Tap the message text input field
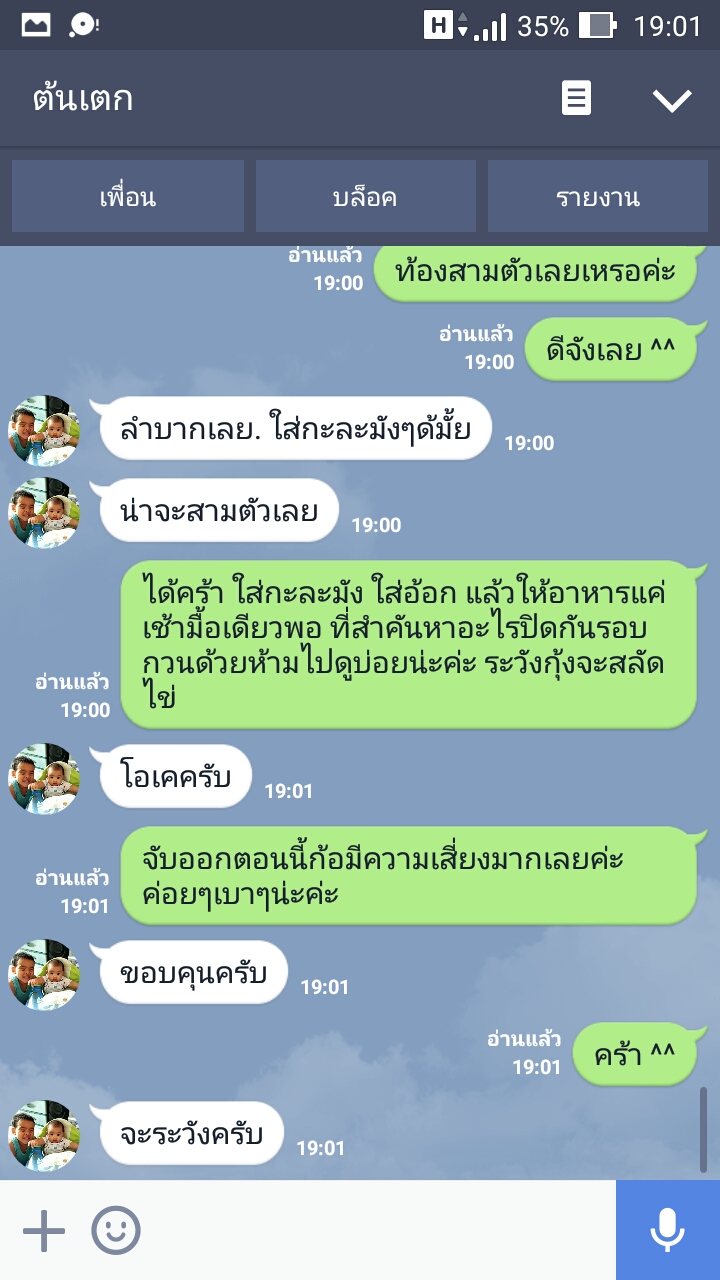 pyautogui.click(x=380, y=1230)
